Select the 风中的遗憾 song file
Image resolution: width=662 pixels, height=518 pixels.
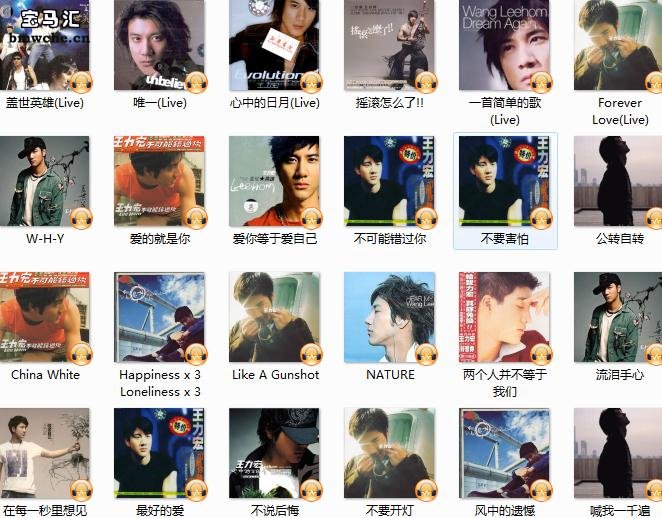point(505,453)
